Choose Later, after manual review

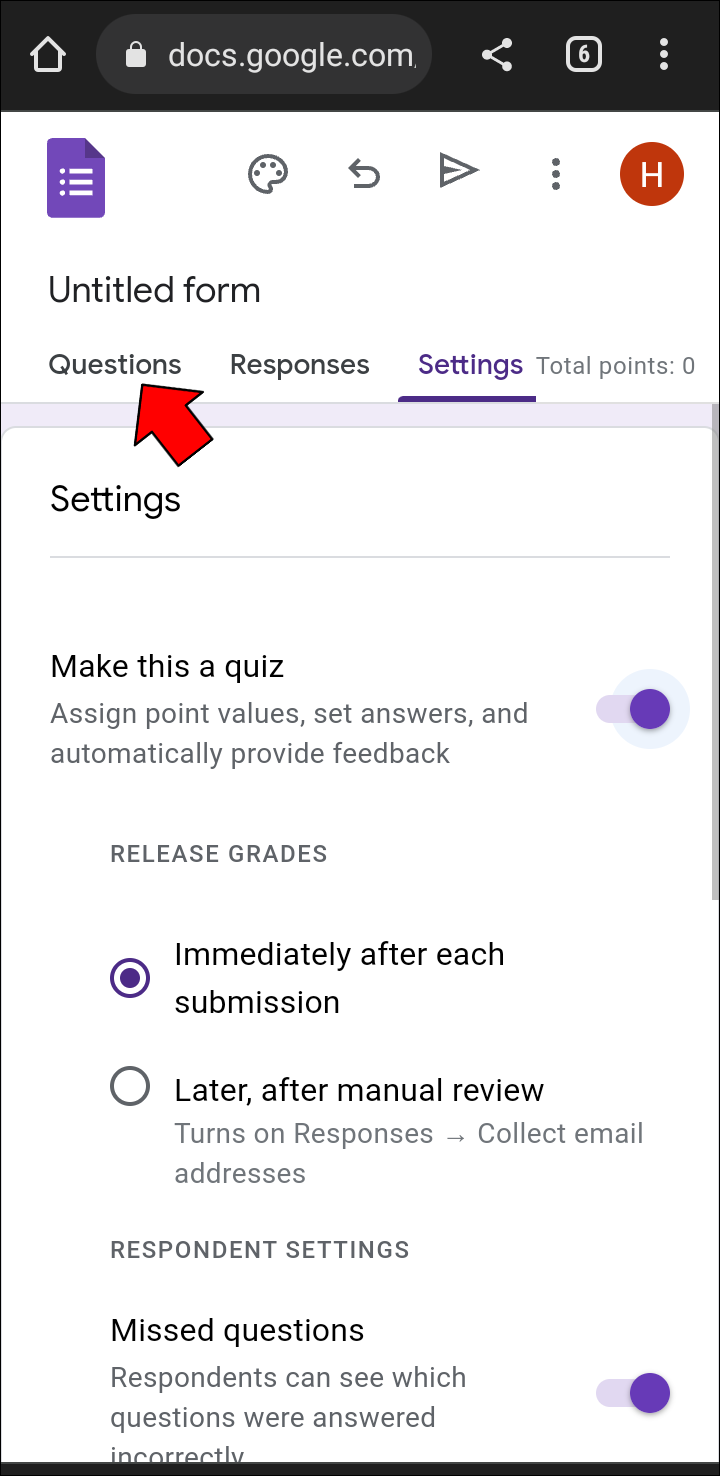click(131, 1087)
